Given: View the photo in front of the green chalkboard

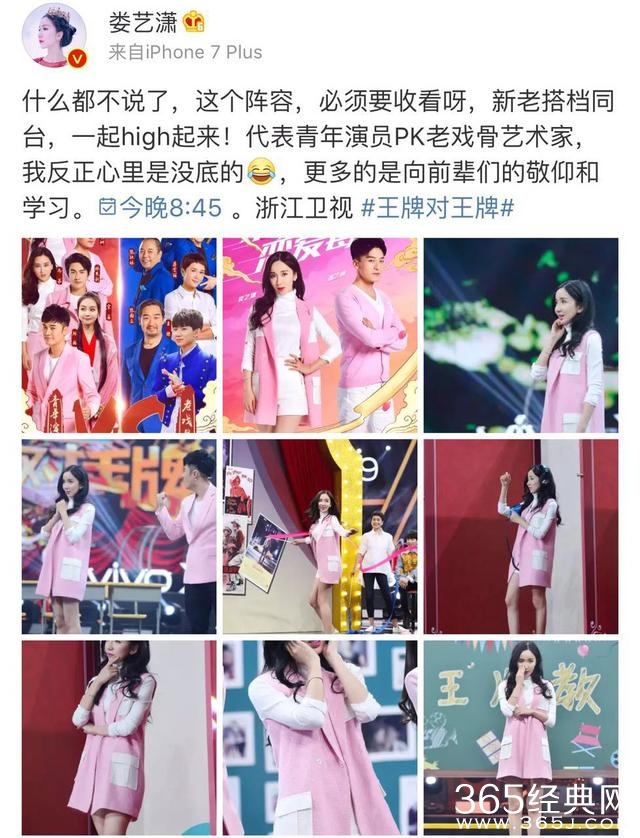Looking at the screenshot, I should 520,737.
